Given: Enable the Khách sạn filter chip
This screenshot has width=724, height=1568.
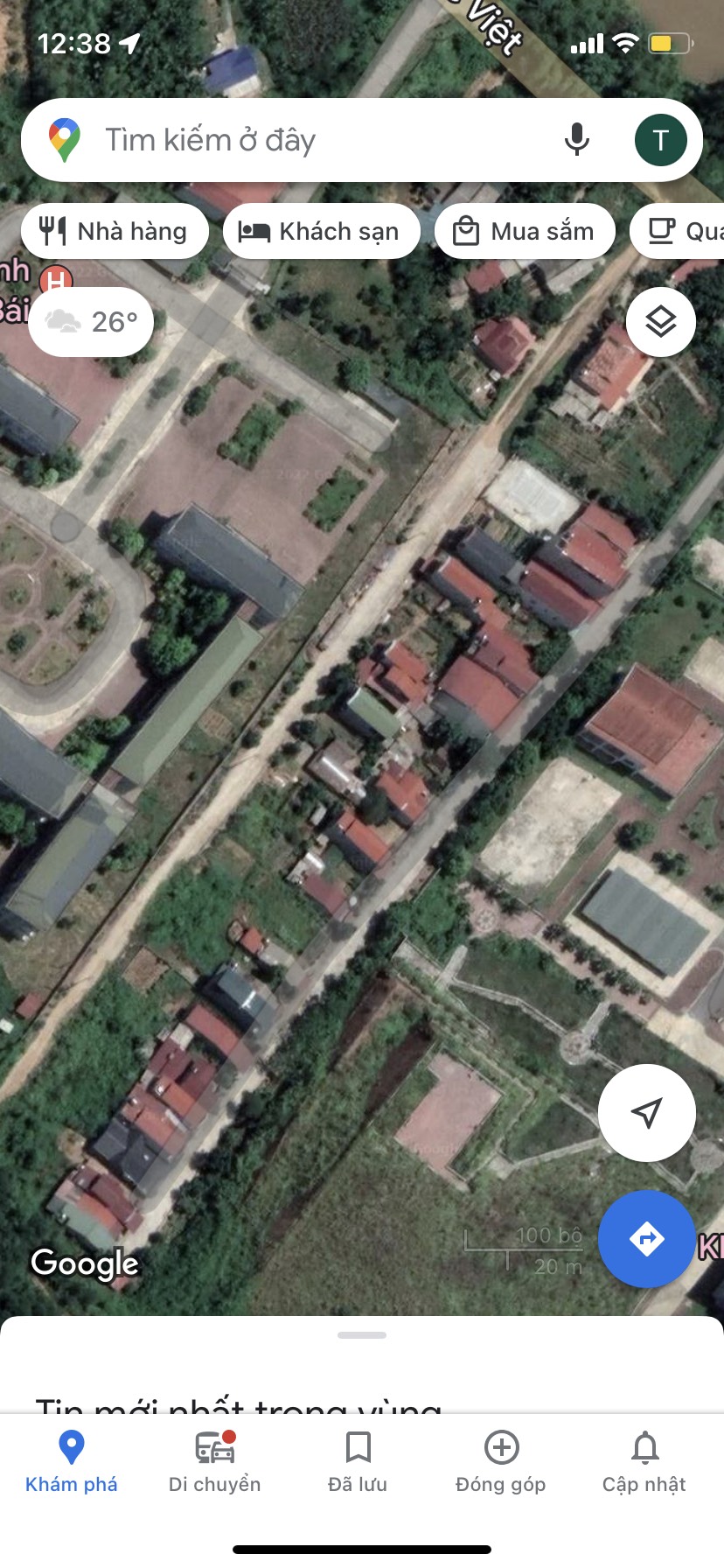Looking at the screenshot, I should [x=321, y=231].
